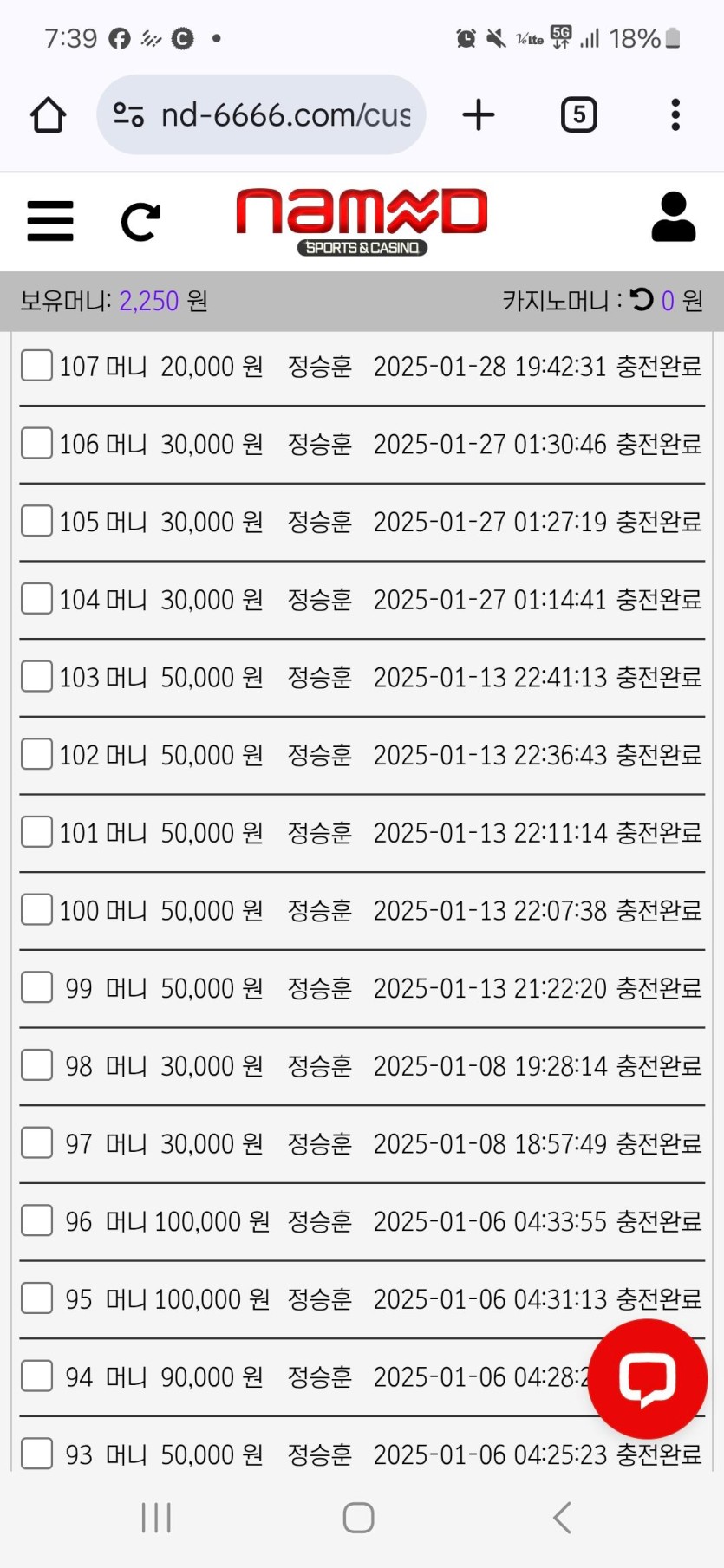Select the checkbox for record 106

tap(36, 444)
